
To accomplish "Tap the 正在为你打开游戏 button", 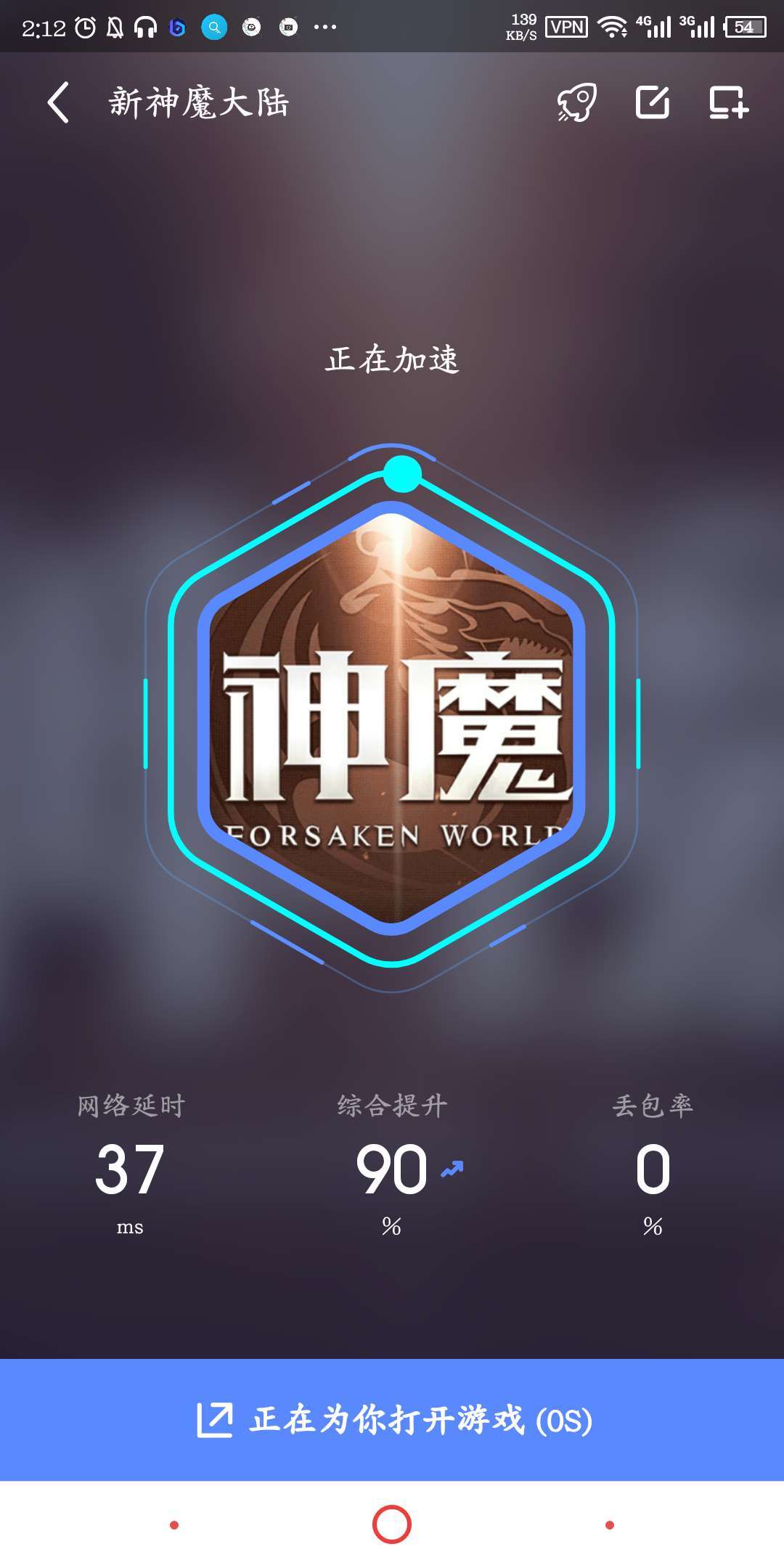I will (x=392, y=1419).
